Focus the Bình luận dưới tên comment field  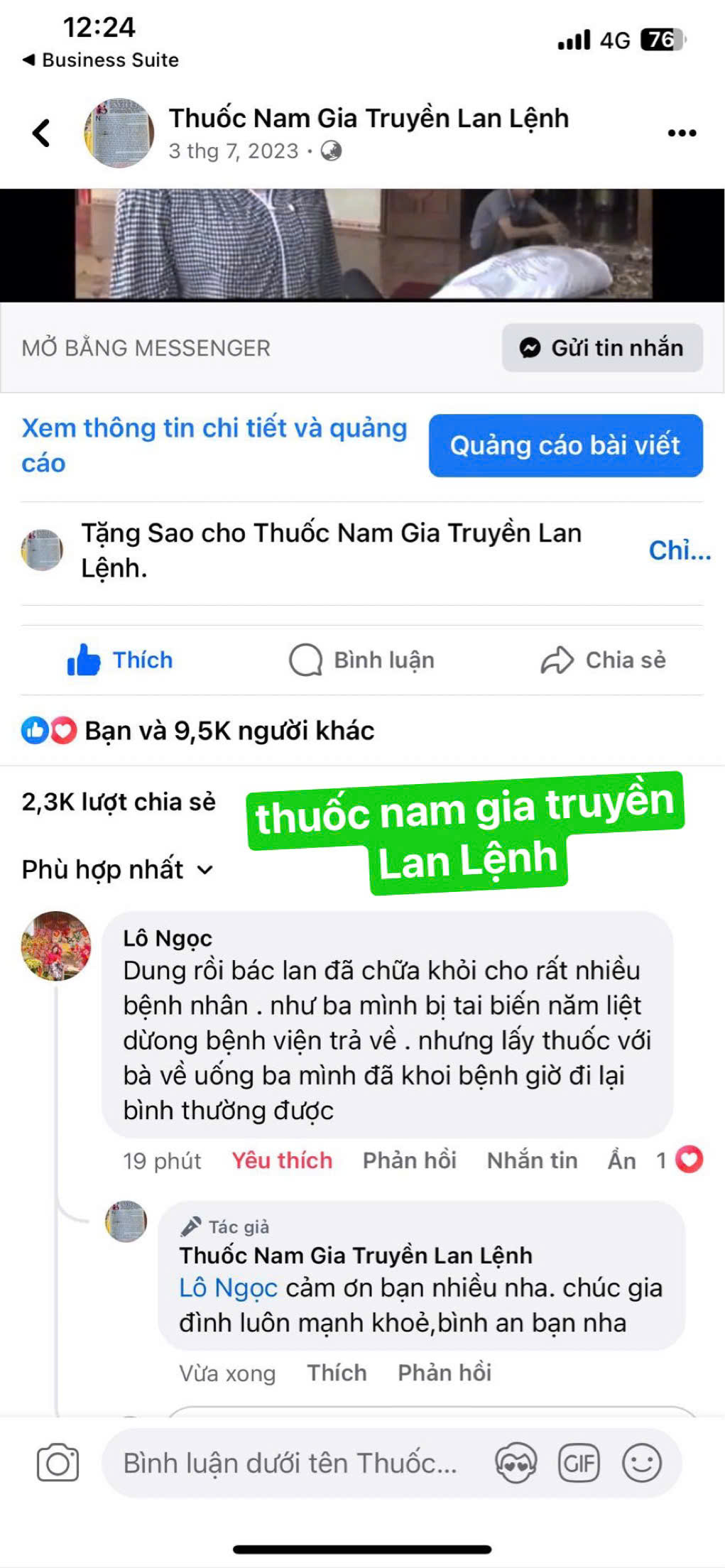tap(291, 1464)
